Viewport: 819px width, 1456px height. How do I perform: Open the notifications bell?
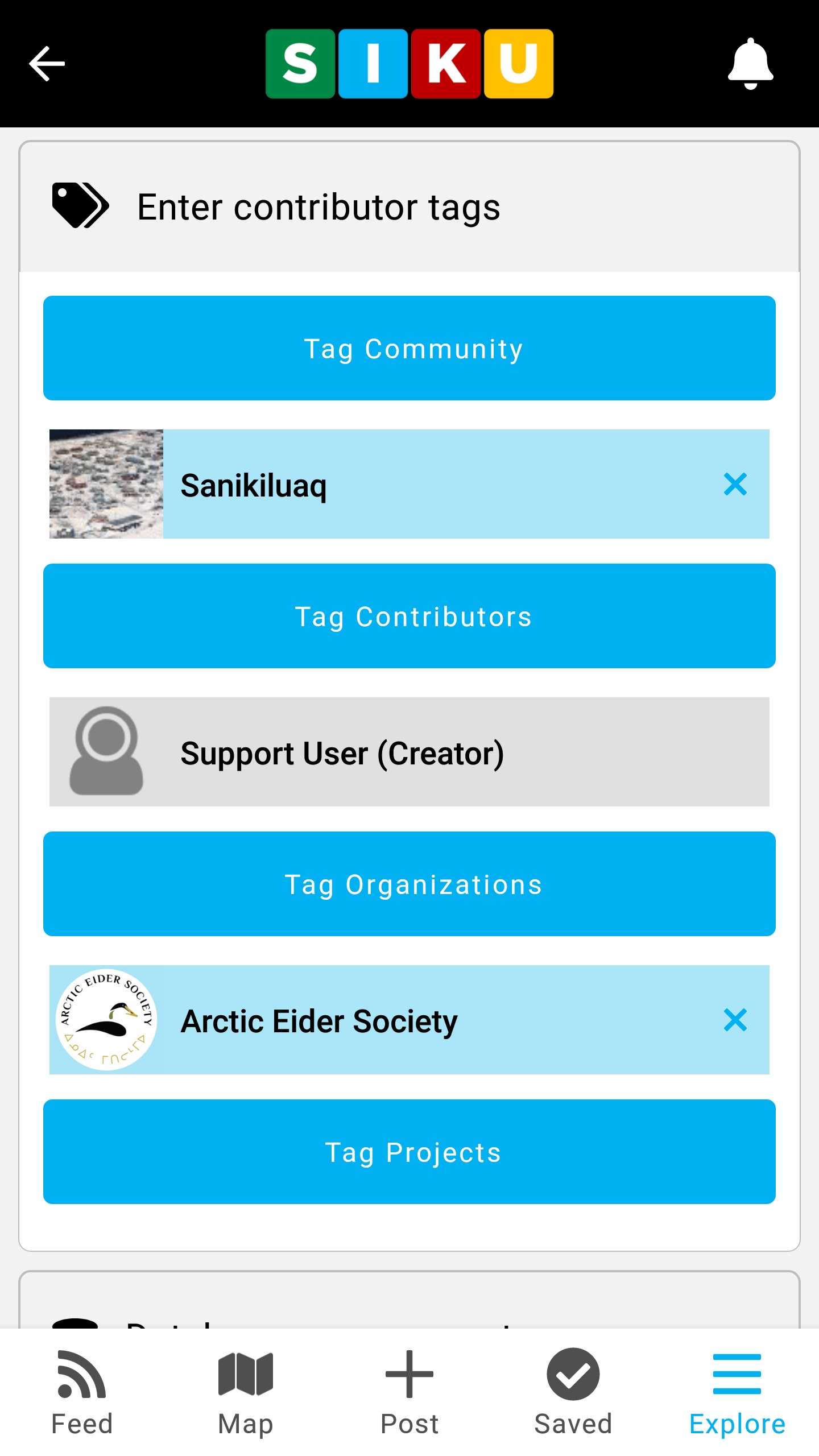[x=750, y=64]
